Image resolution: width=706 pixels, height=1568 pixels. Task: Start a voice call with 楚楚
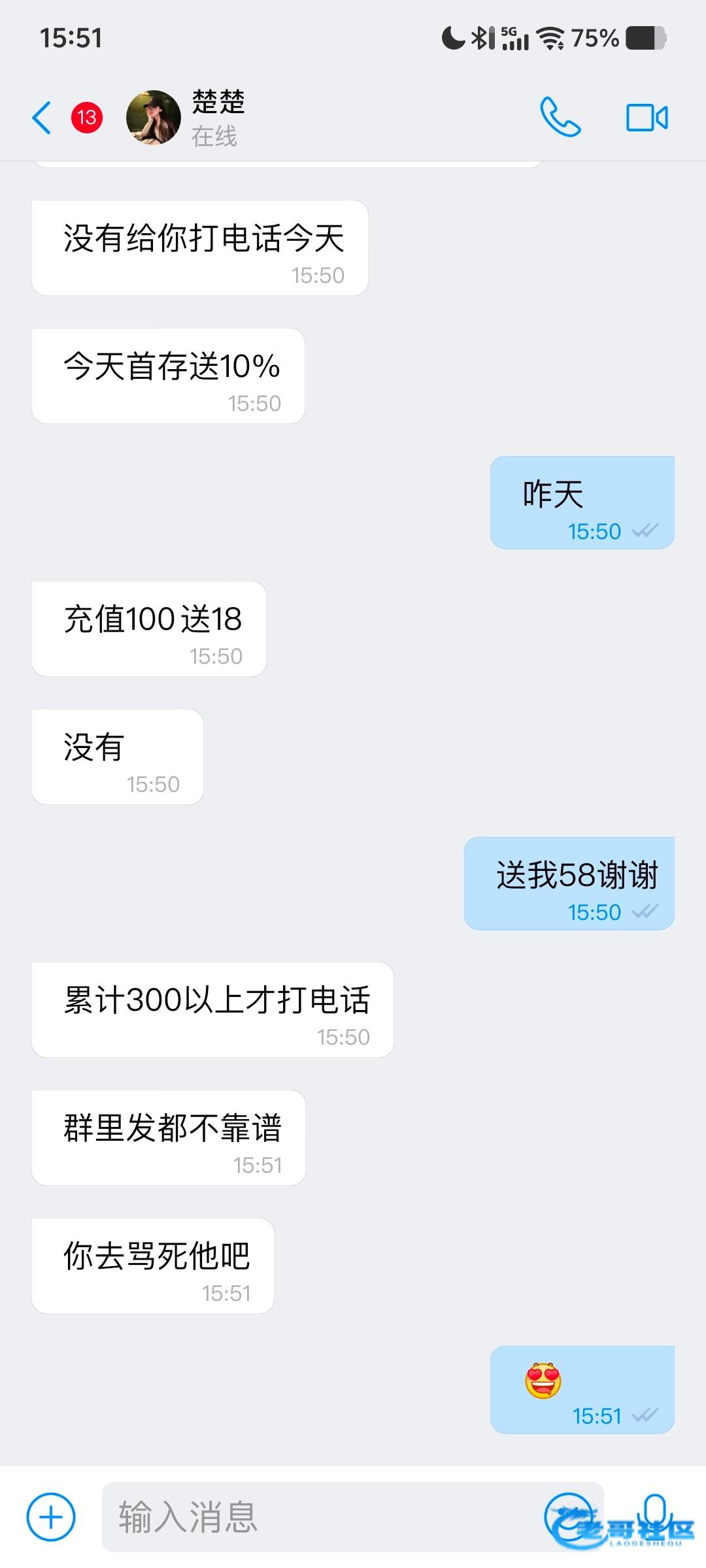560,118
